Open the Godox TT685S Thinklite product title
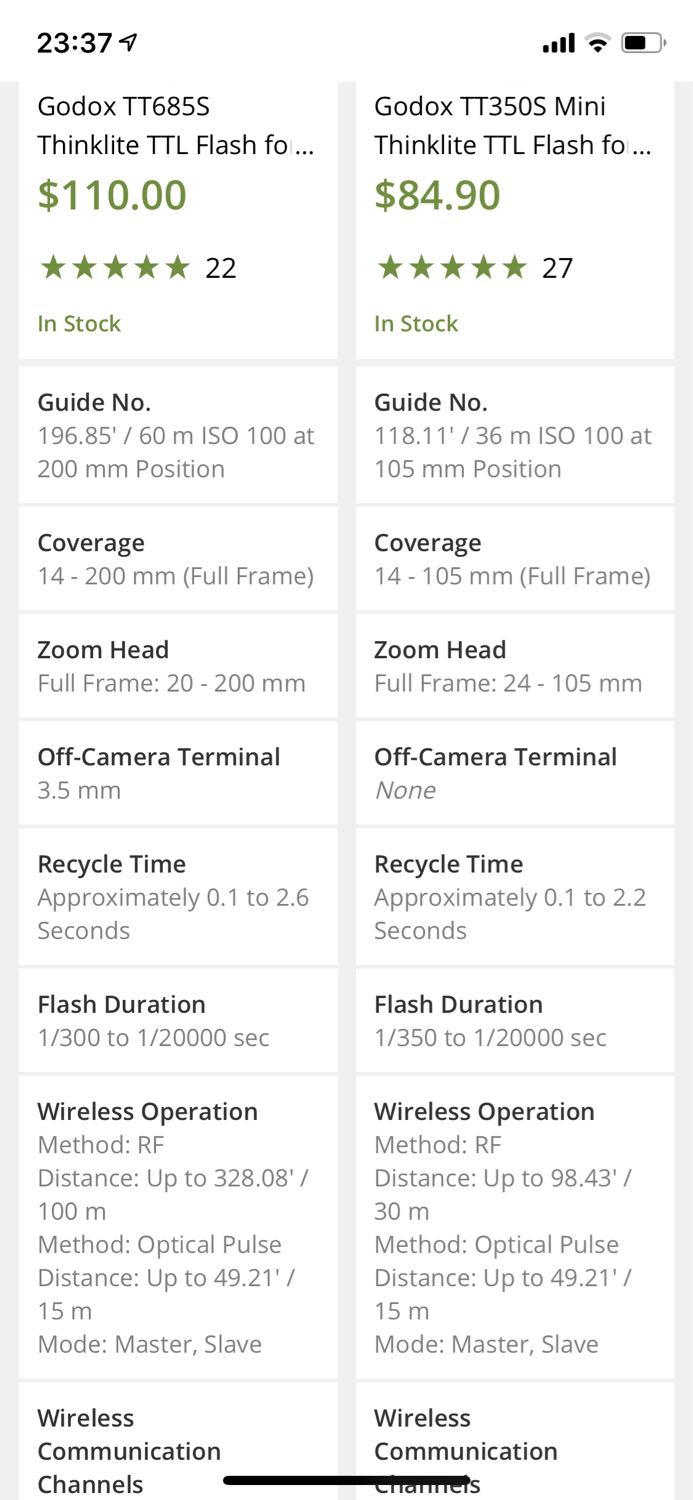 [176, 125]
